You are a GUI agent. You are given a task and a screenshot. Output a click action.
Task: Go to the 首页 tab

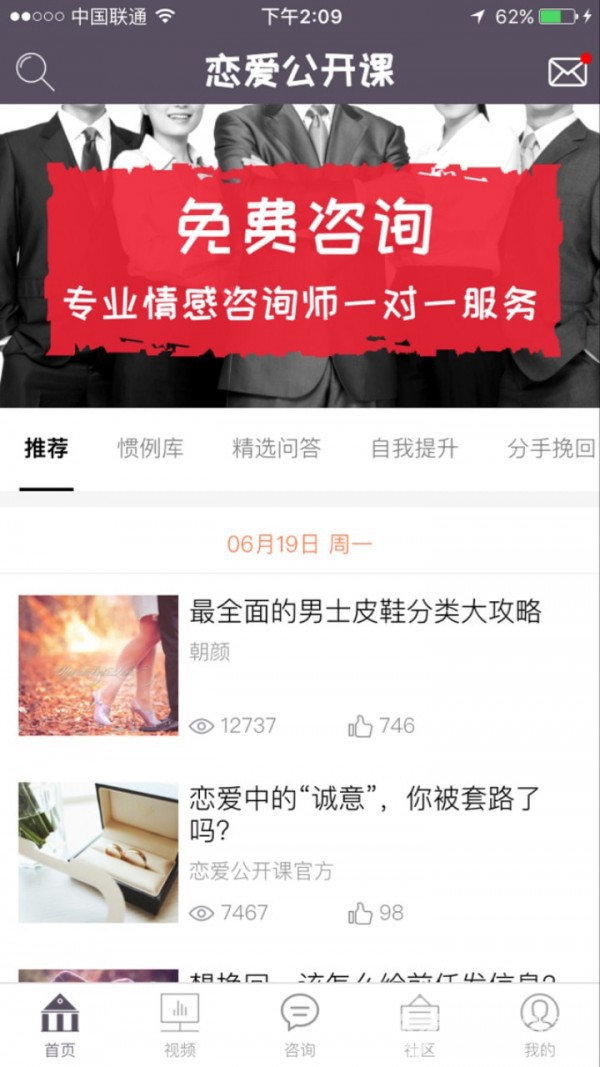60,1025
